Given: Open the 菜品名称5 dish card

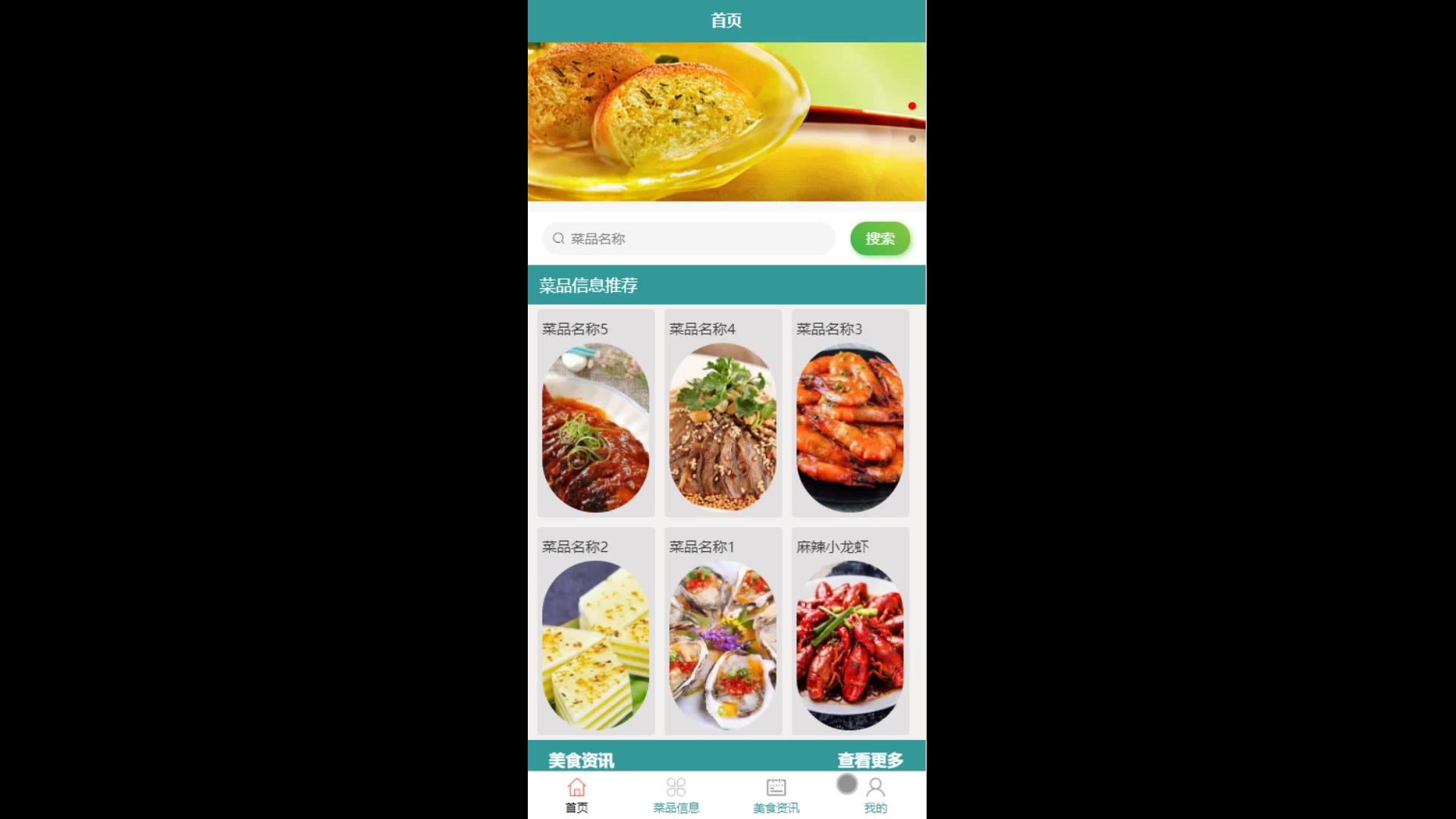Looking at the screenshot, I should tap(595, 413).
